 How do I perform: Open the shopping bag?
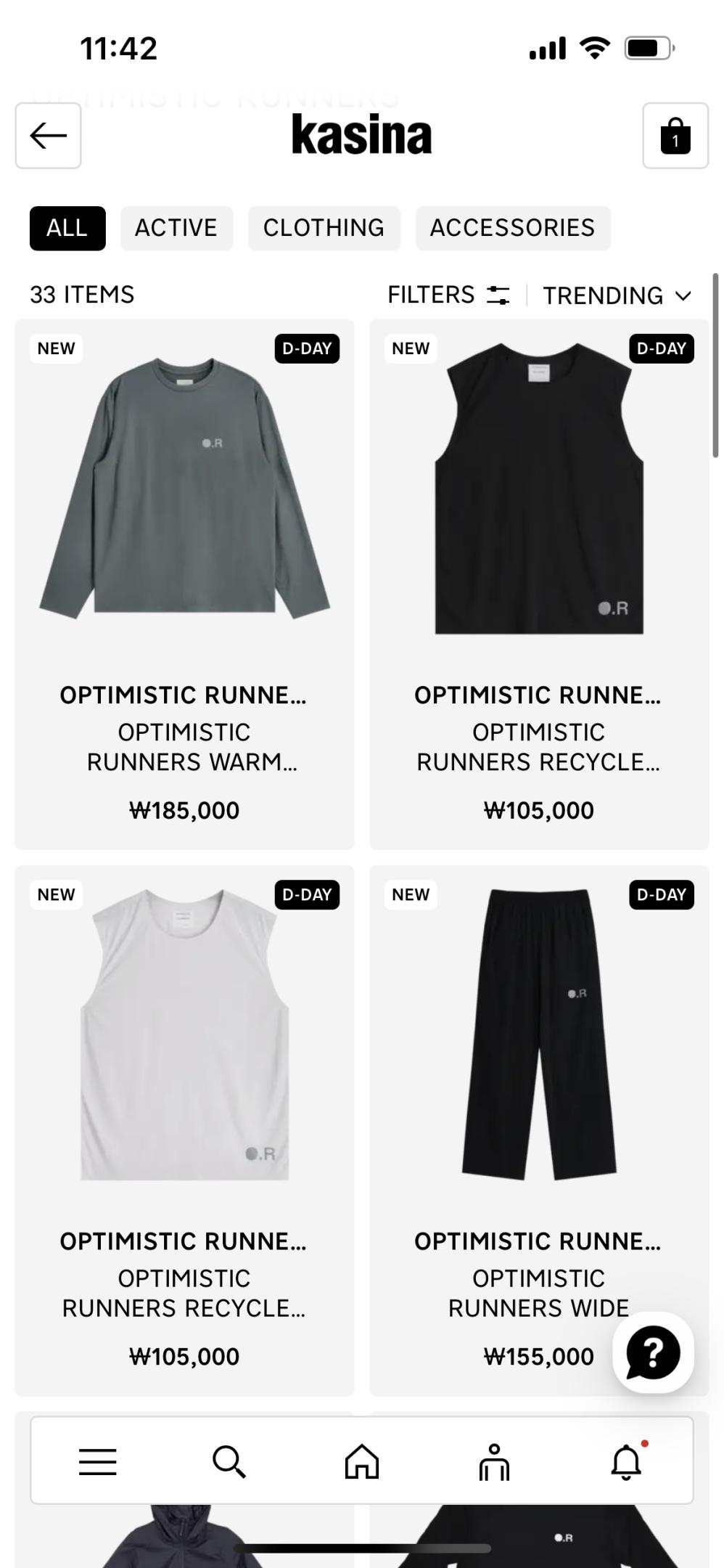click(x=675, y=136)
